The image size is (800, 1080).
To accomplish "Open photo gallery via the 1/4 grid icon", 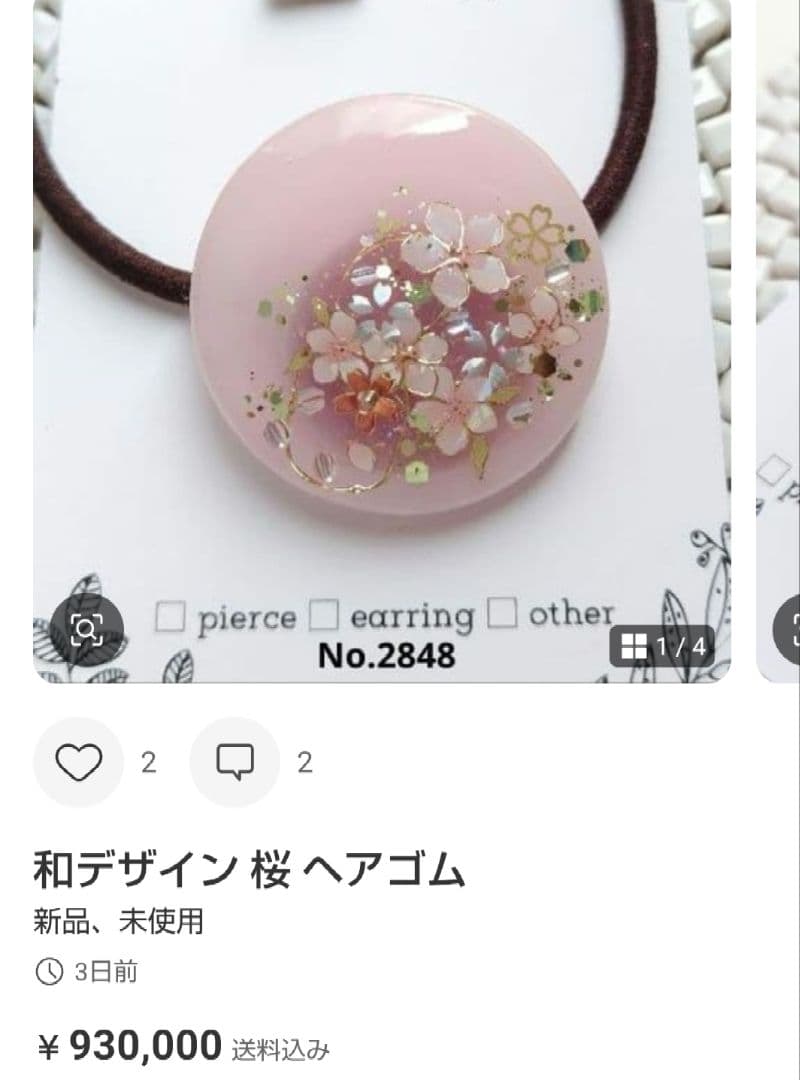I will (662, 648).
